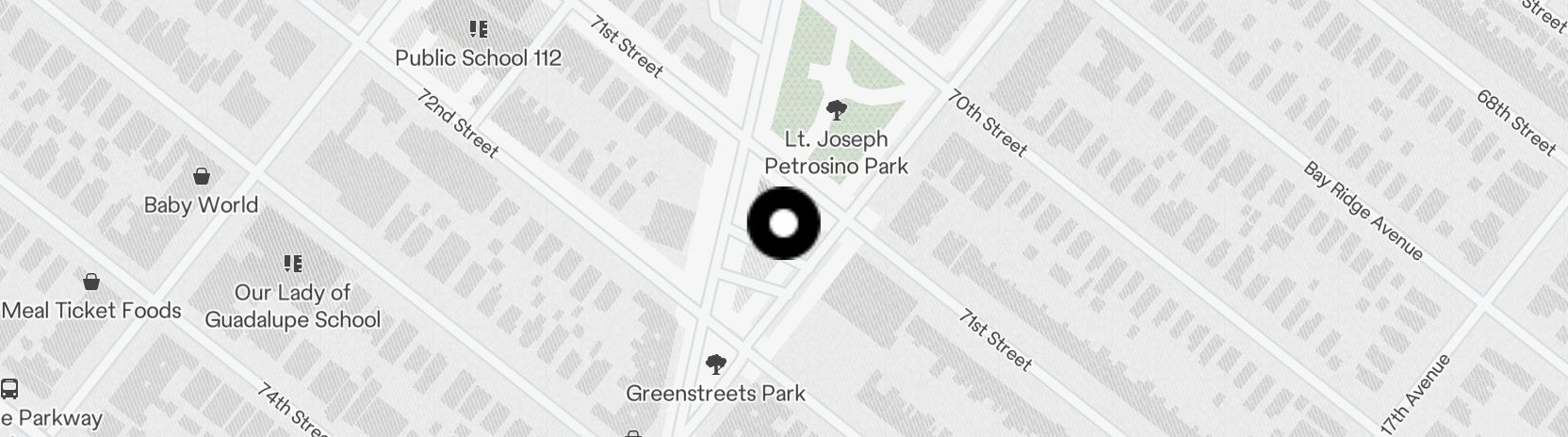
Task: Select the Baby World shop marker
Action: tap(201, 176)
